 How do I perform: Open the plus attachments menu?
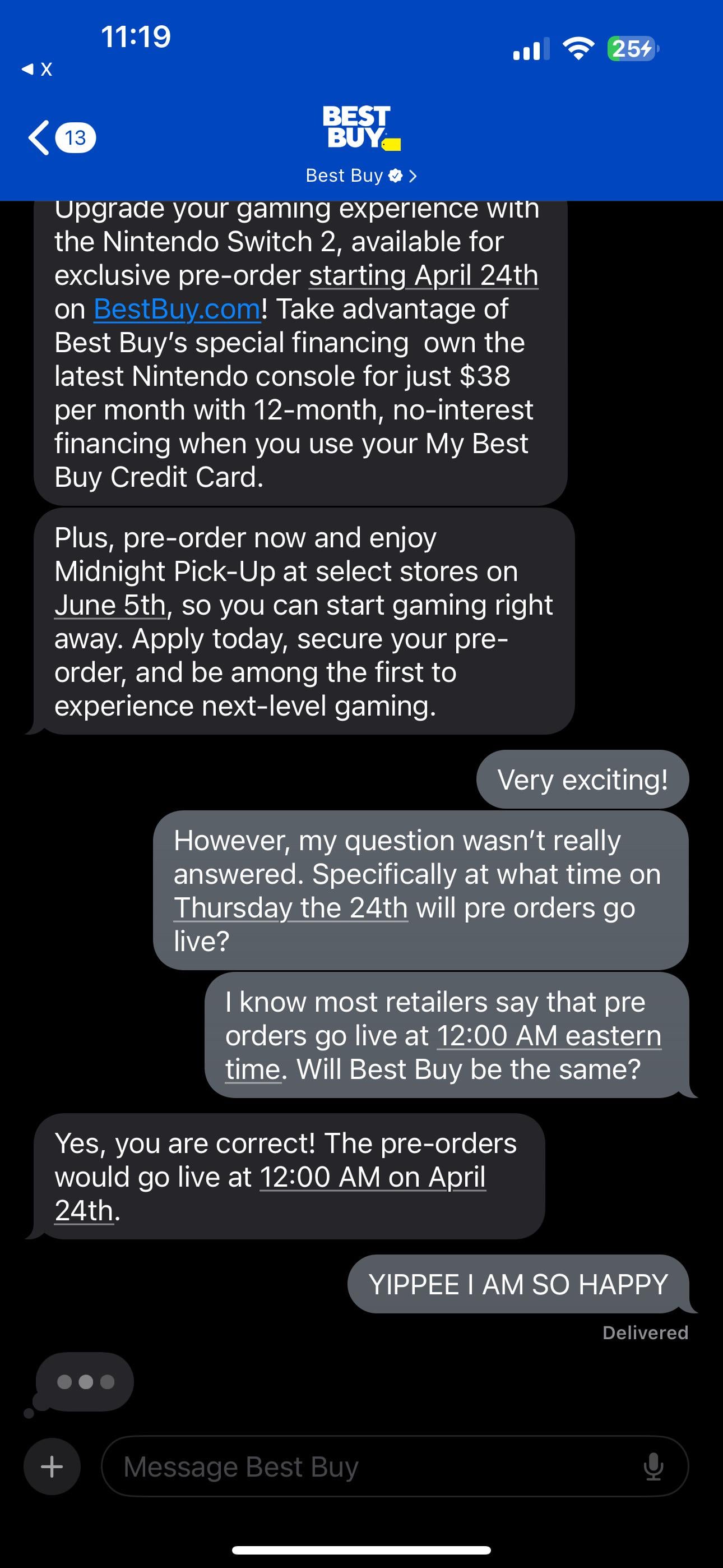52,1466
